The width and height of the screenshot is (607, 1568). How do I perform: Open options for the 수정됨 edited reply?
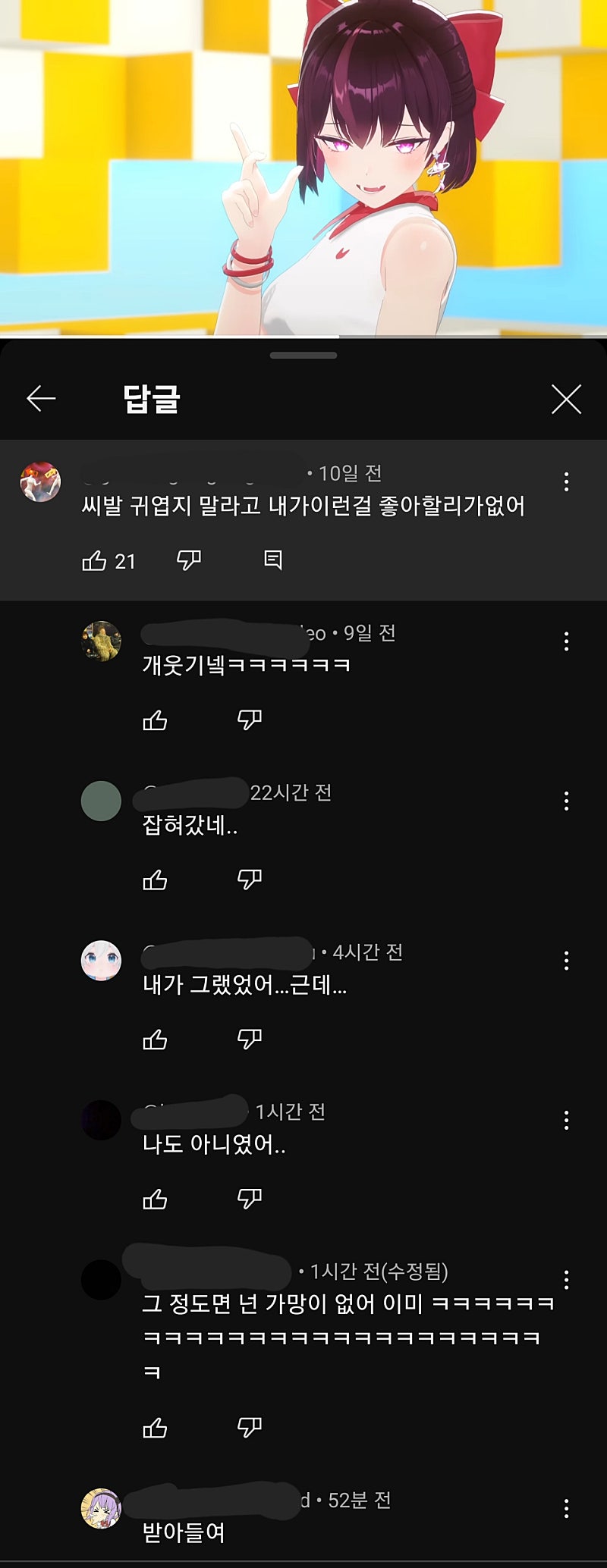click(x=566, y=1280)
